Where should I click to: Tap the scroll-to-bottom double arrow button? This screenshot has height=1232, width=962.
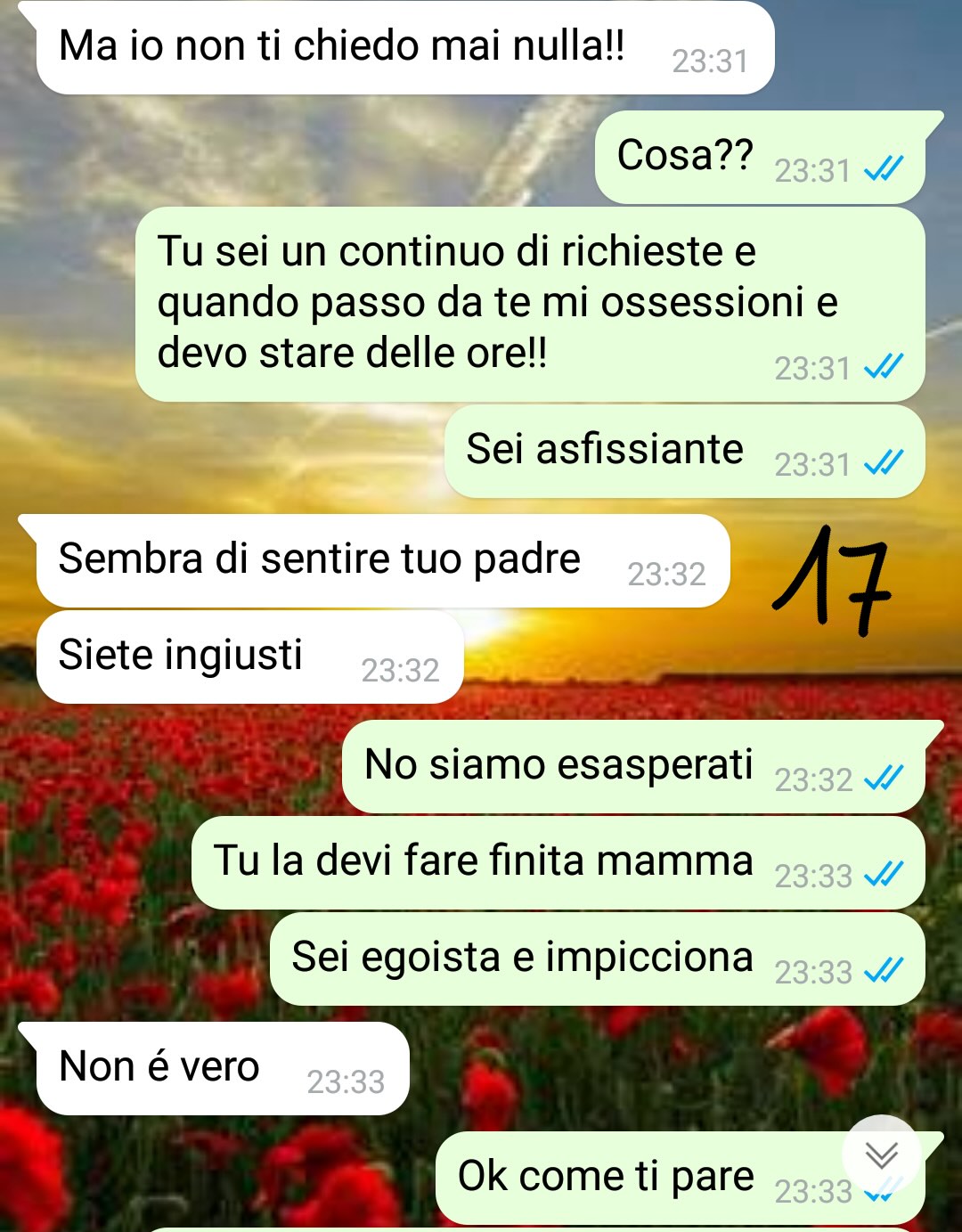click(x=881, y=1154)
